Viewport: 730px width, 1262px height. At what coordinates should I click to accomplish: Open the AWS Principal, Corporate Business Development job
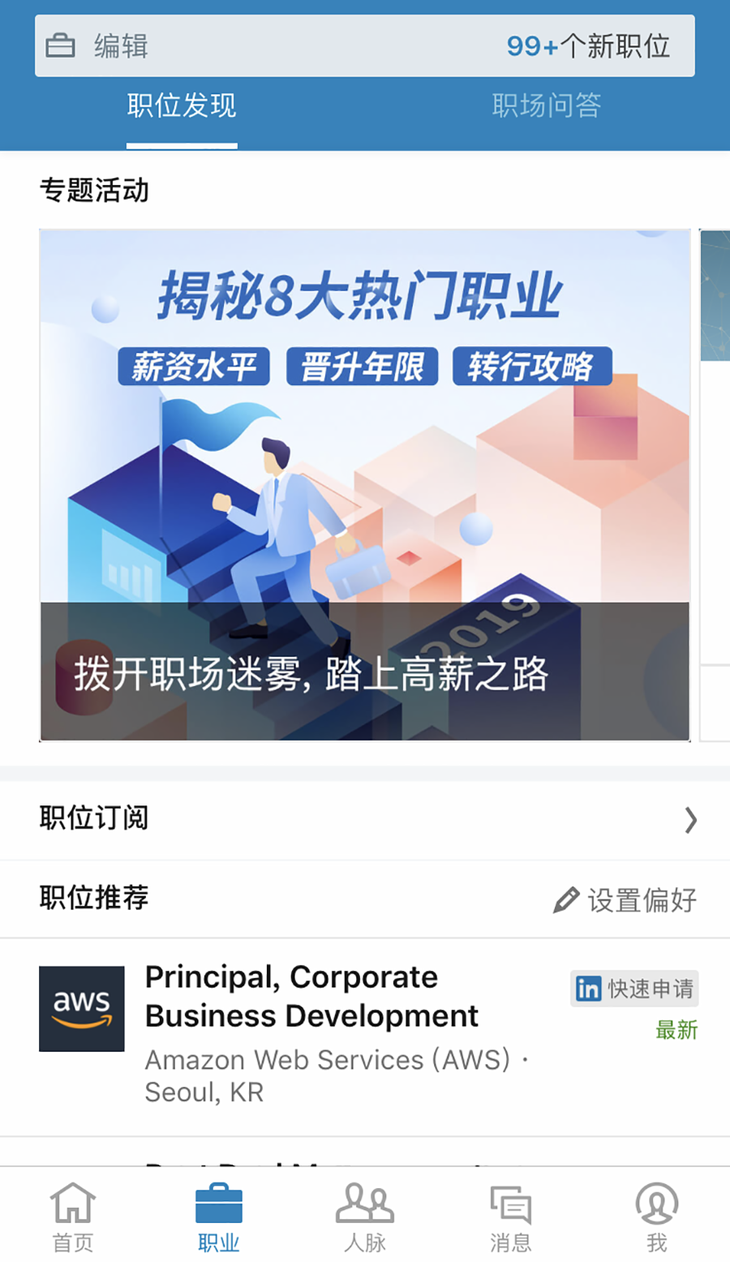click(330, 1035)
